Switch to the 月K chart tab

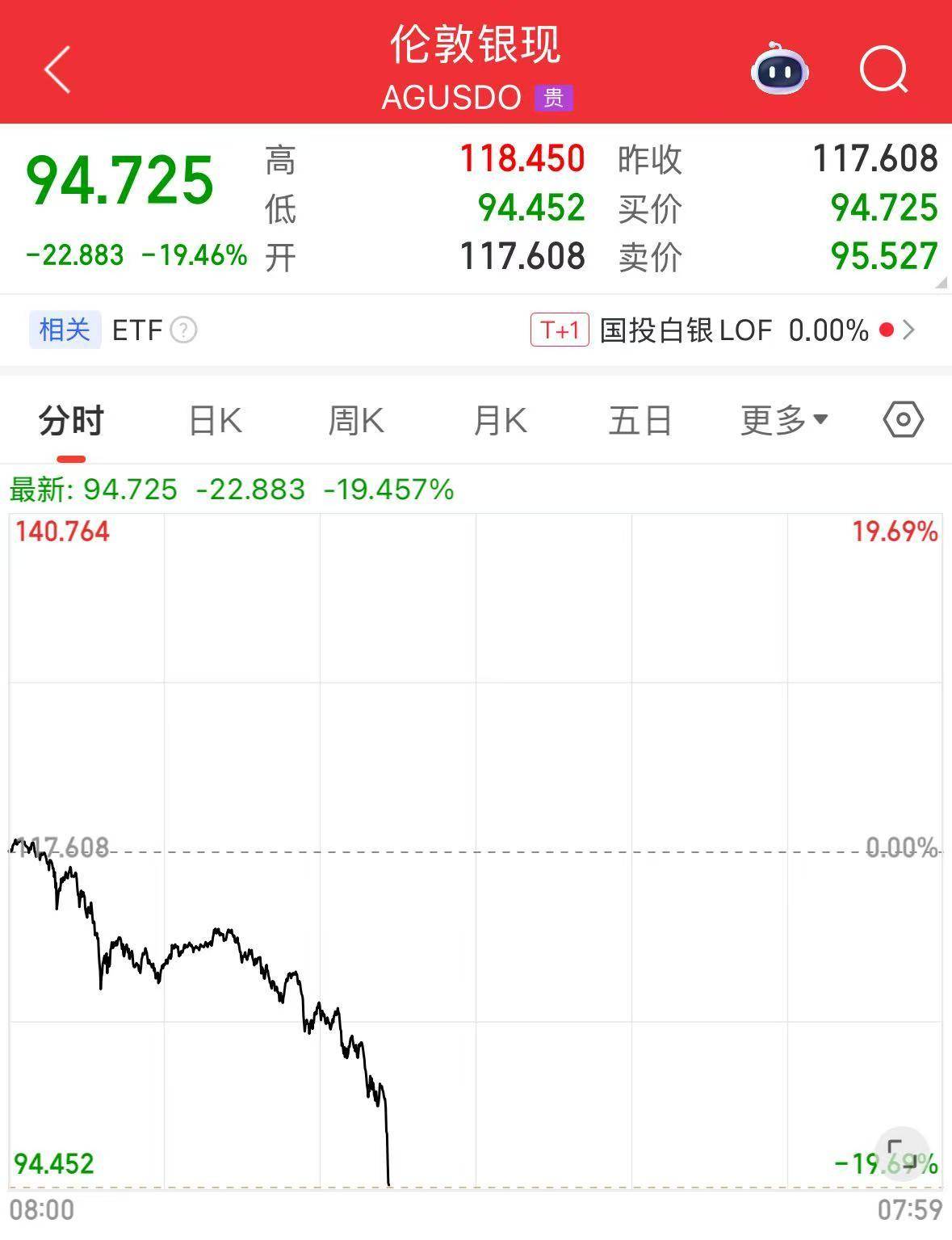coord(500,421)
